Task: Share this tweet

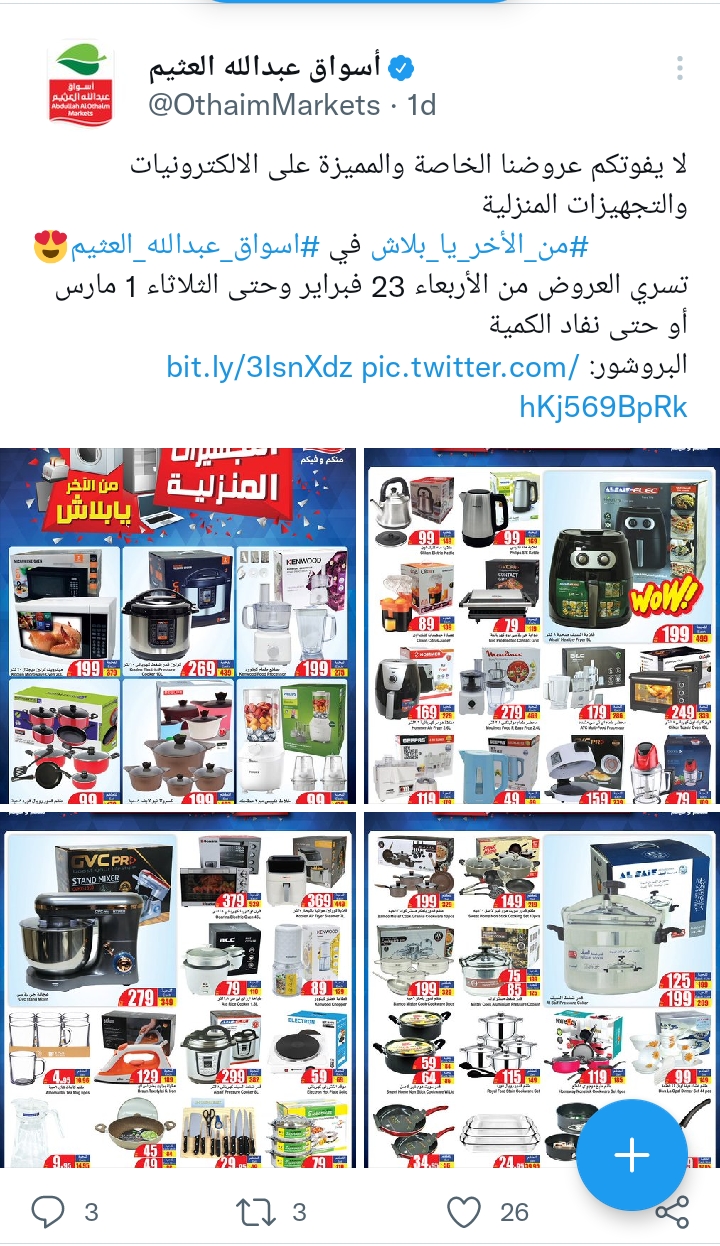Action: coord(671,1212)
